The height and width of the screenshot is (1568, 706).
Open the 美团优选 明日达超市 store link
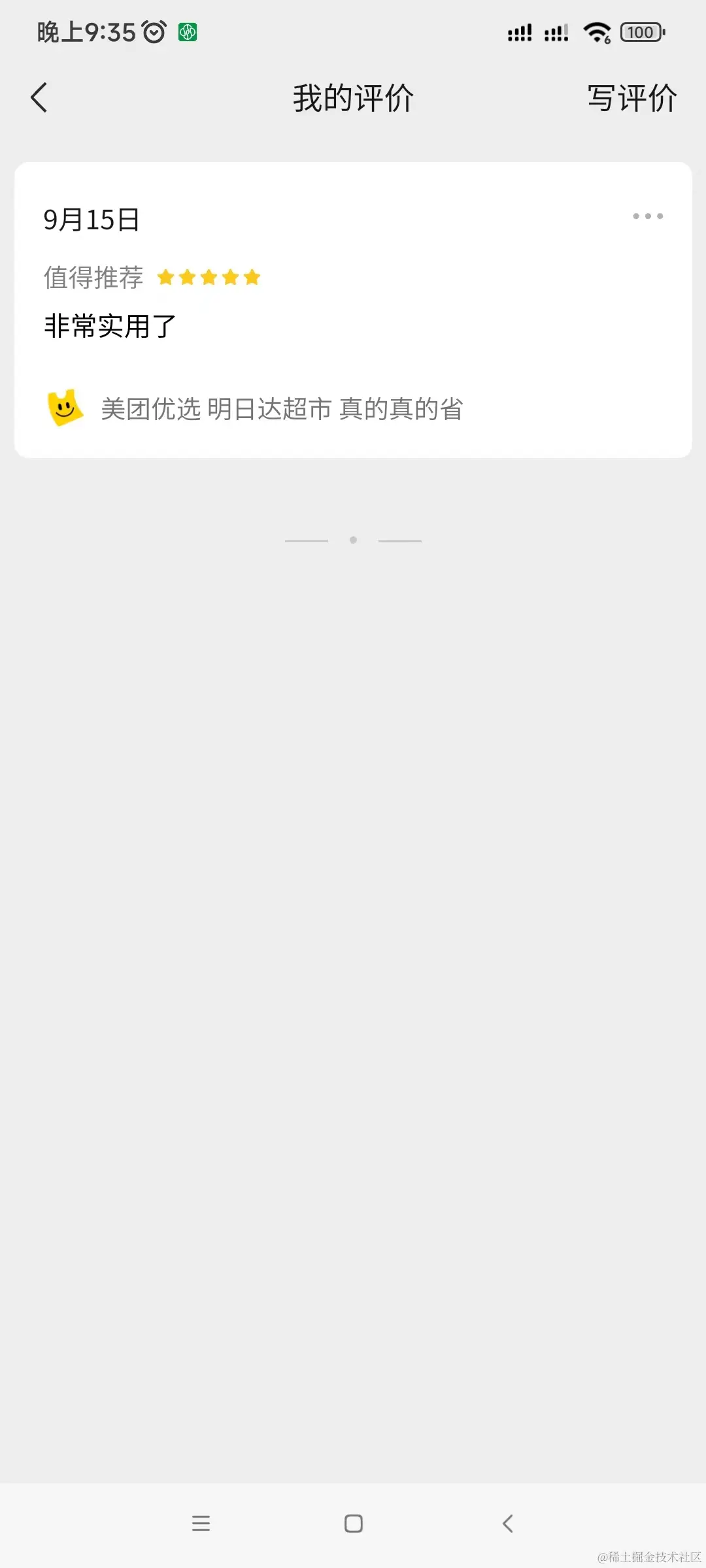coord(281,409)
